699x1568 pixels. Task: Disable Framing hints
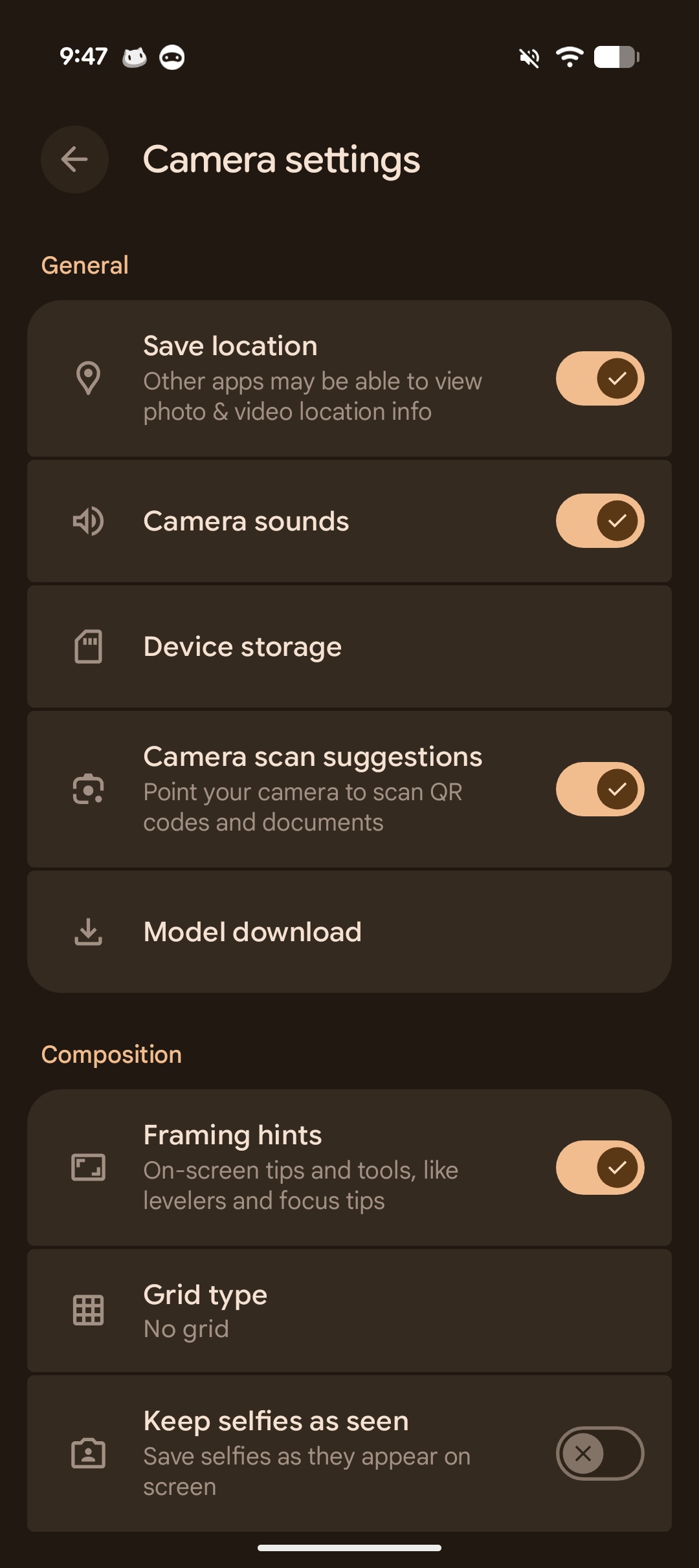[599, 1168]
